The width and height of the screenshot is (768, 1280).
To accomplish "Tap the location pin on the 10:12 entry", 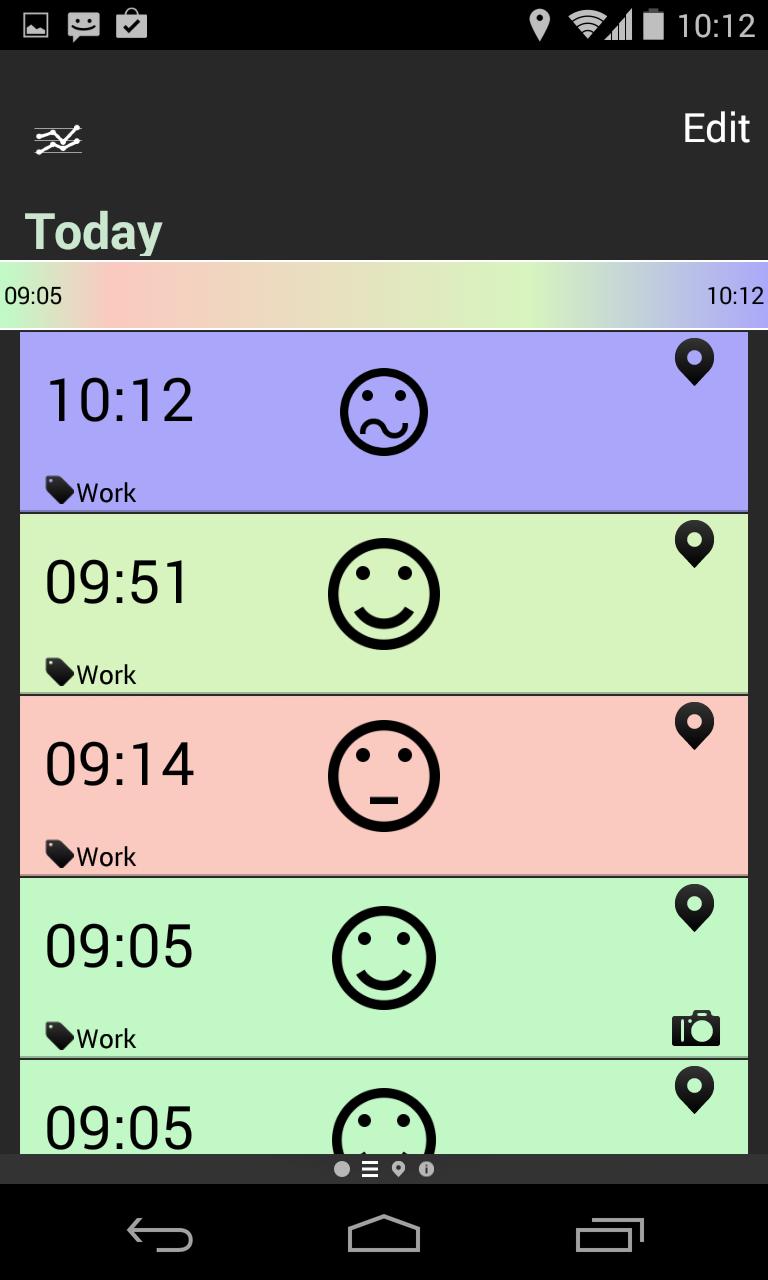I will point(695,363).
